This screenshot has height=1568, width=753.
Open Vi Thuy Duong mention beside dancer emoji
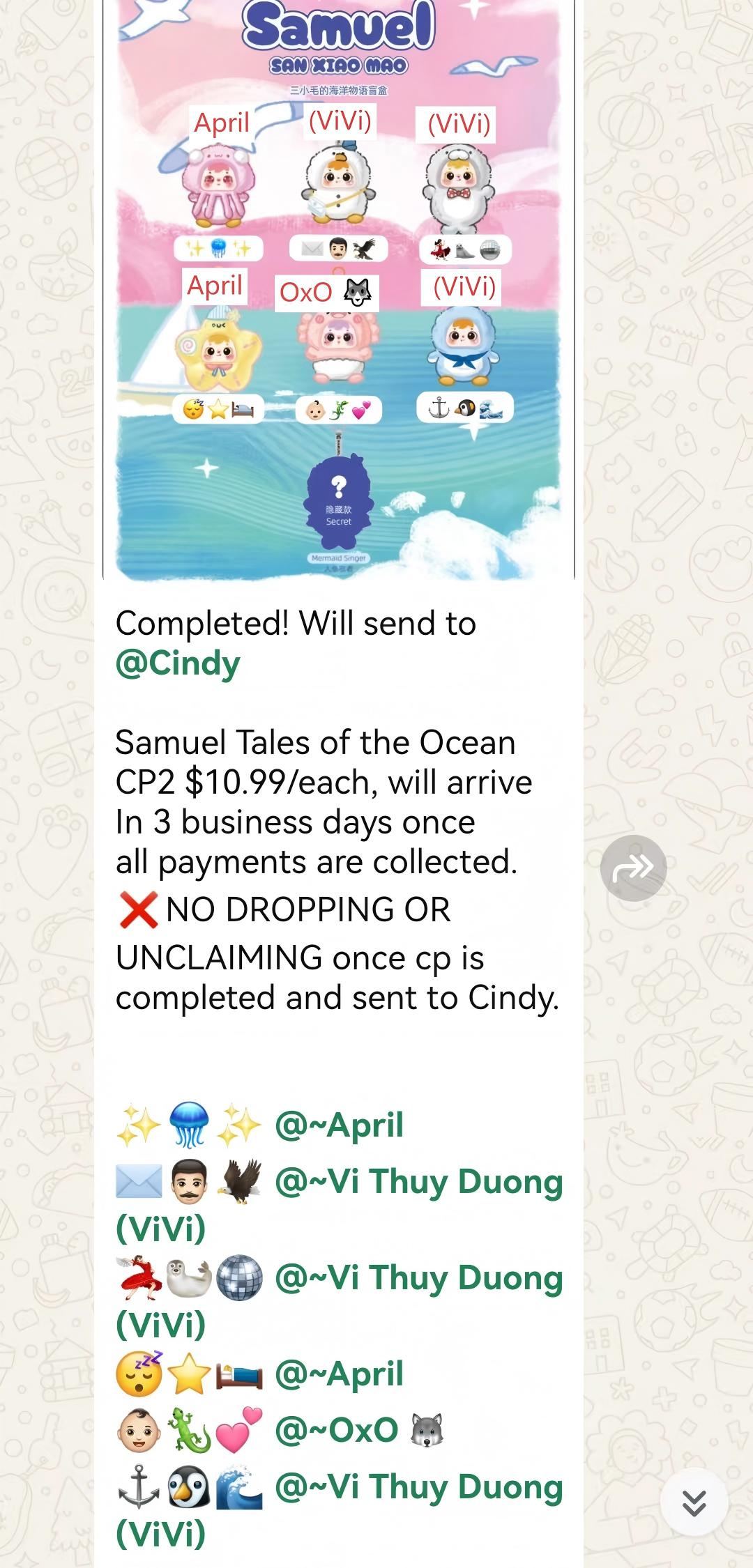tap(418, 1277)
